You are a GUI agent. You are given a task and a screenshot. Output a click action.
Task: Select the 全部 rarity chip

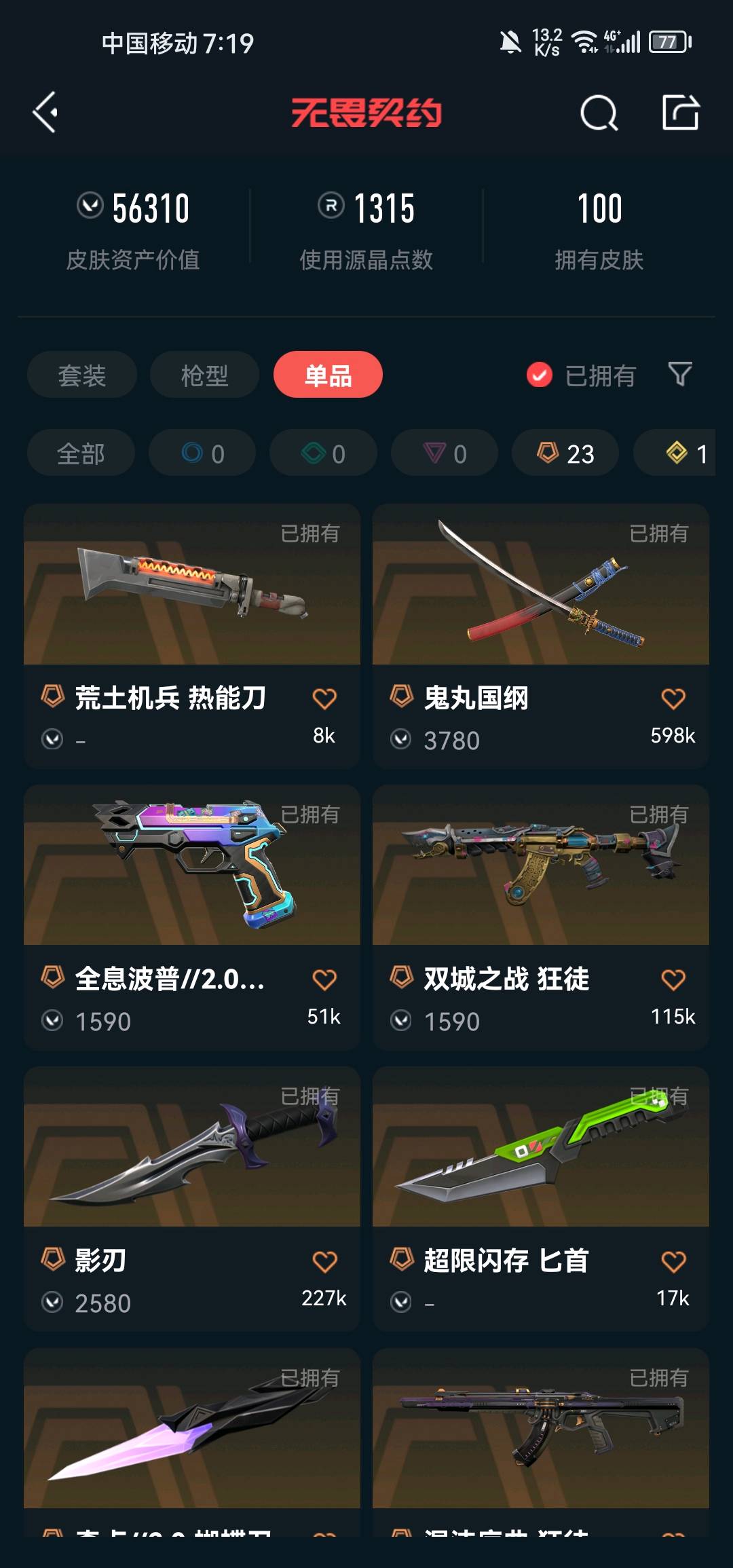[81, 453]
